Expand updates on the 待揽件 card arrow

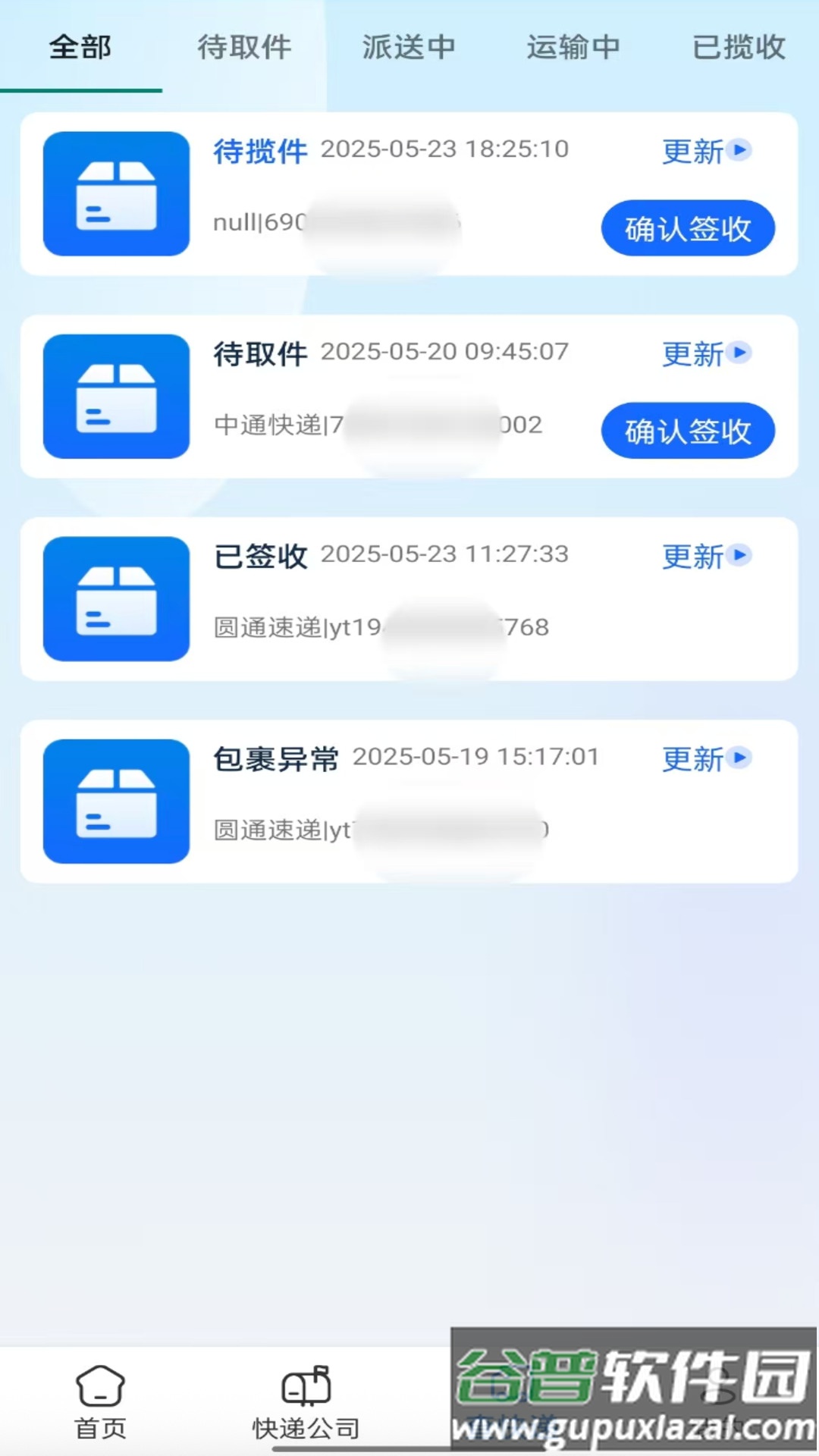click(x=738, y=152)
